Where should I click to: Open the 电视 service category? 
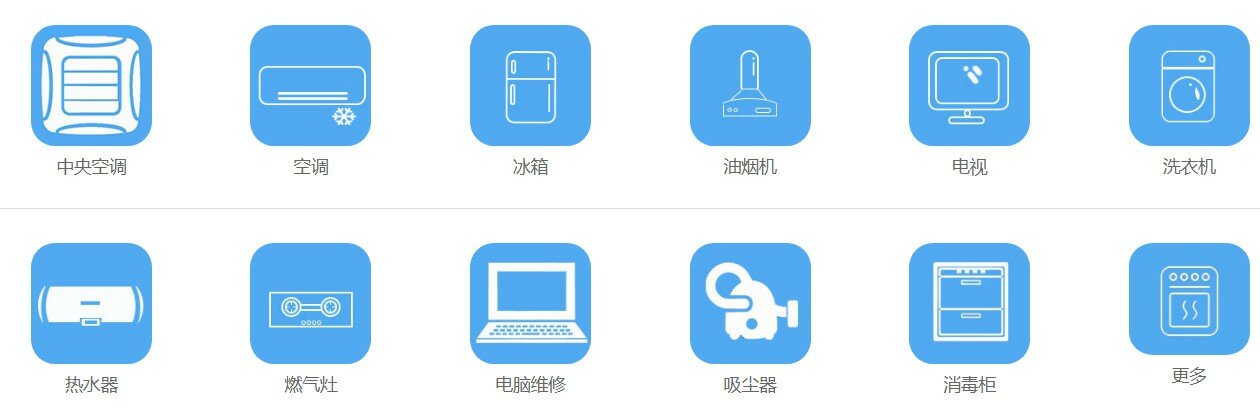969,86
